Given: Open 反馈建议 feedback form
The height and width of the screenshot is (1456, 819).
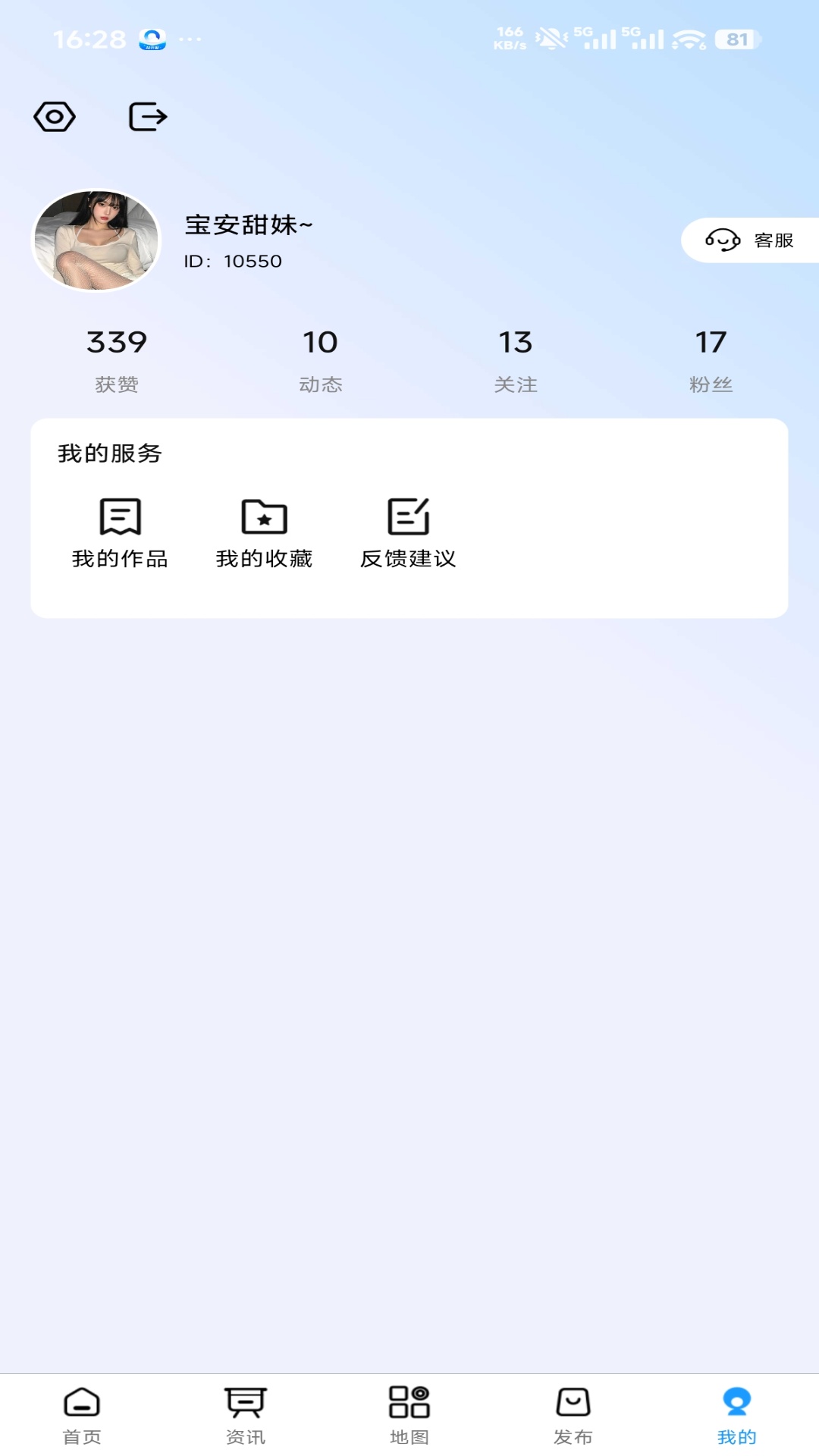Looking at the screenshot, I should coord(410,531).
